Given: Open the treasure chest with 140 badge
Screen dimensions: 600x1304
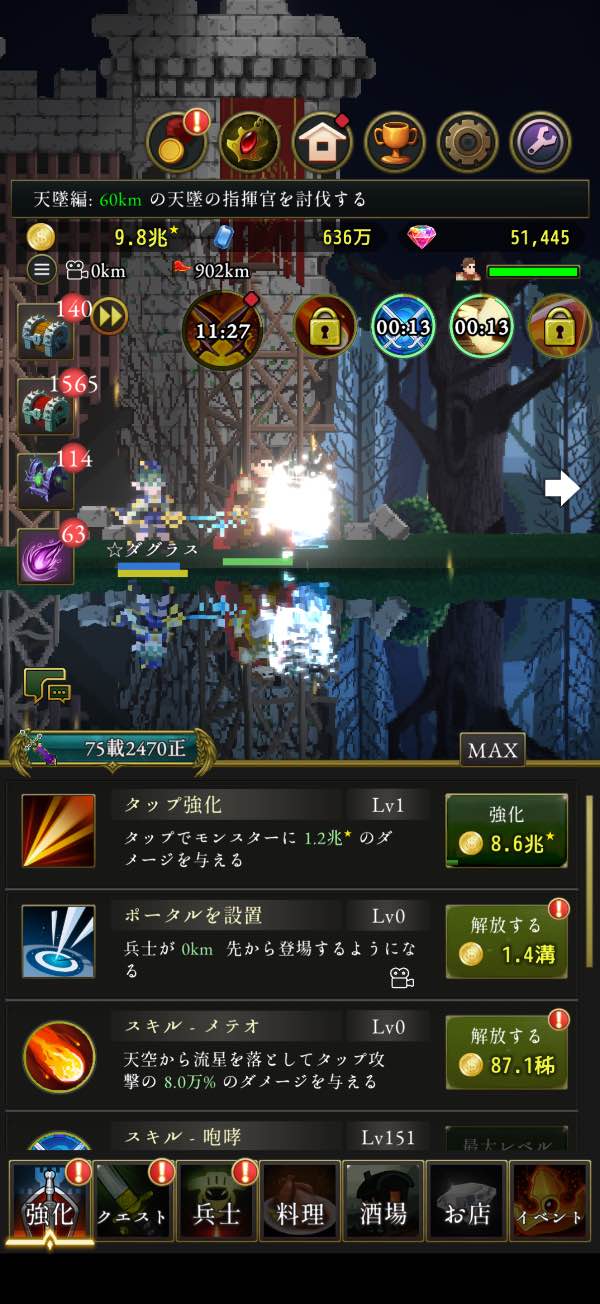Looking at the screenshot, I should pyautogui.click(x=46, y=331).
